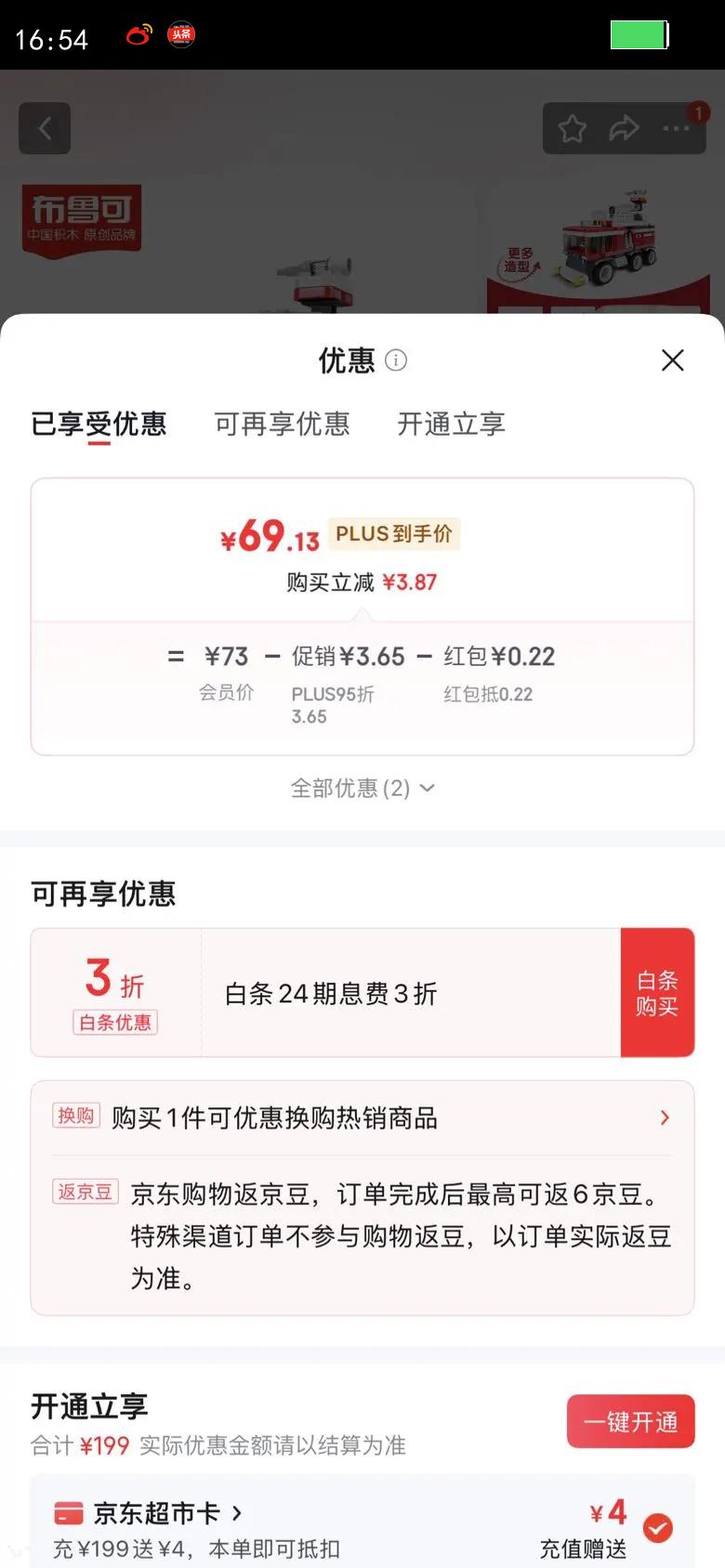725x1568 pixels.
Task: Tap the info icon next to 优惠 title
Action: point(396,361)
